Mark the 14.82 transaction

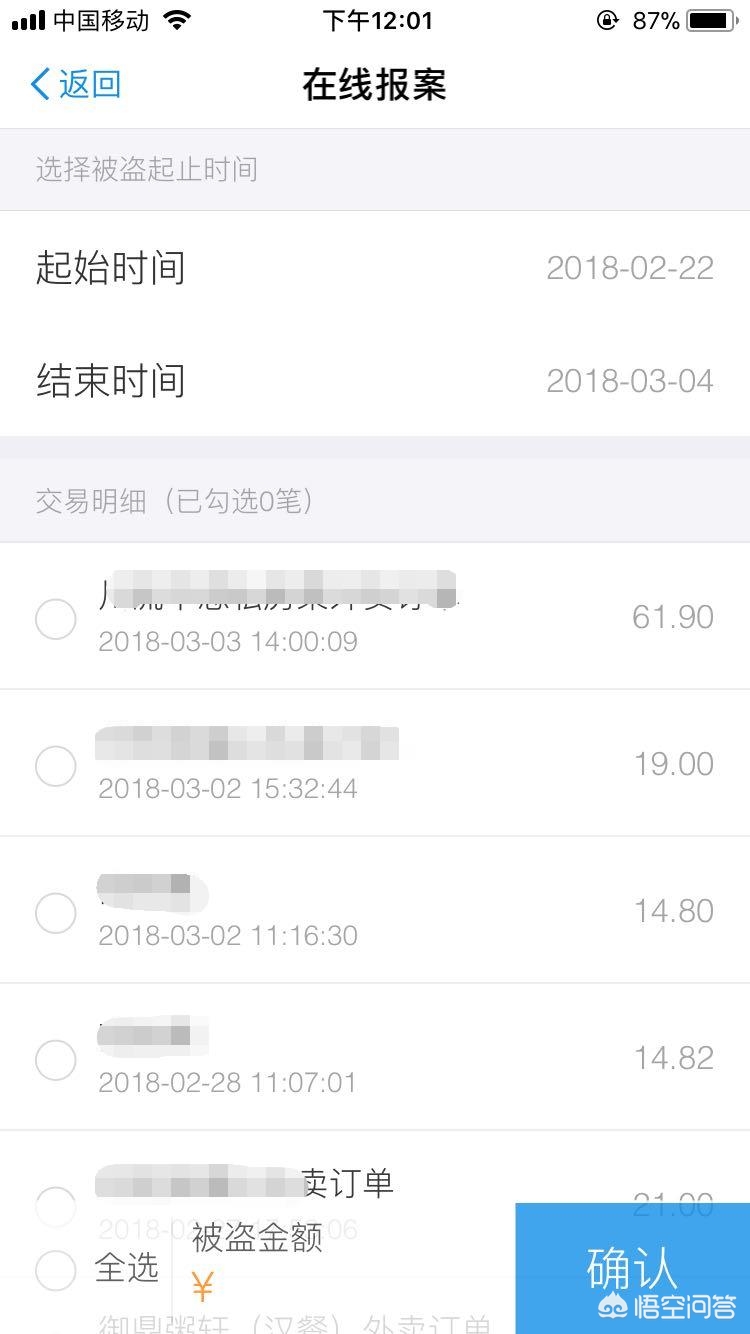pos(56,1060)
